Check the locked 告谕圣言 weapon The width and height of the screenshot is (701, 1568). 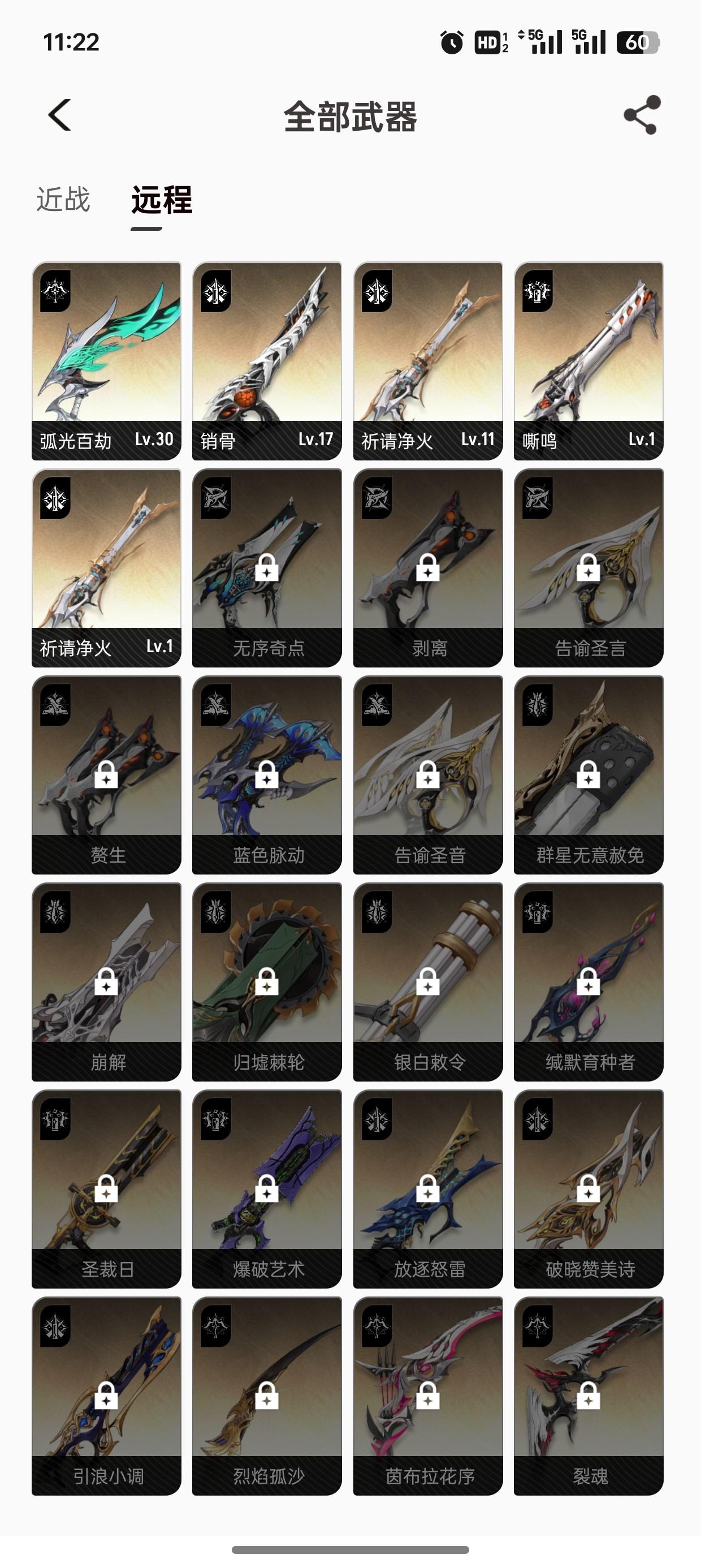[589, 567]
